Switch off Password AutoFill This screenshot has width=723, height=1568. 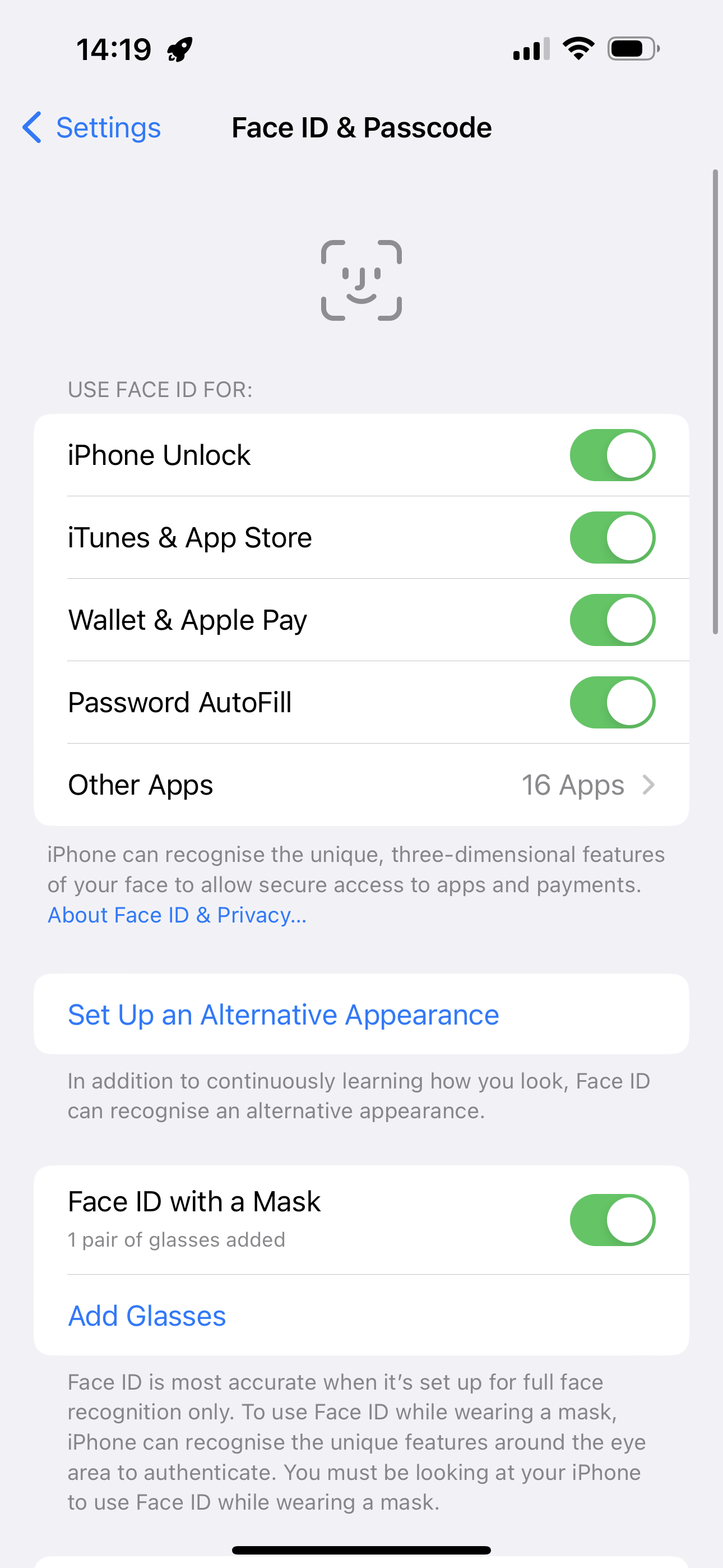(612, 703)
